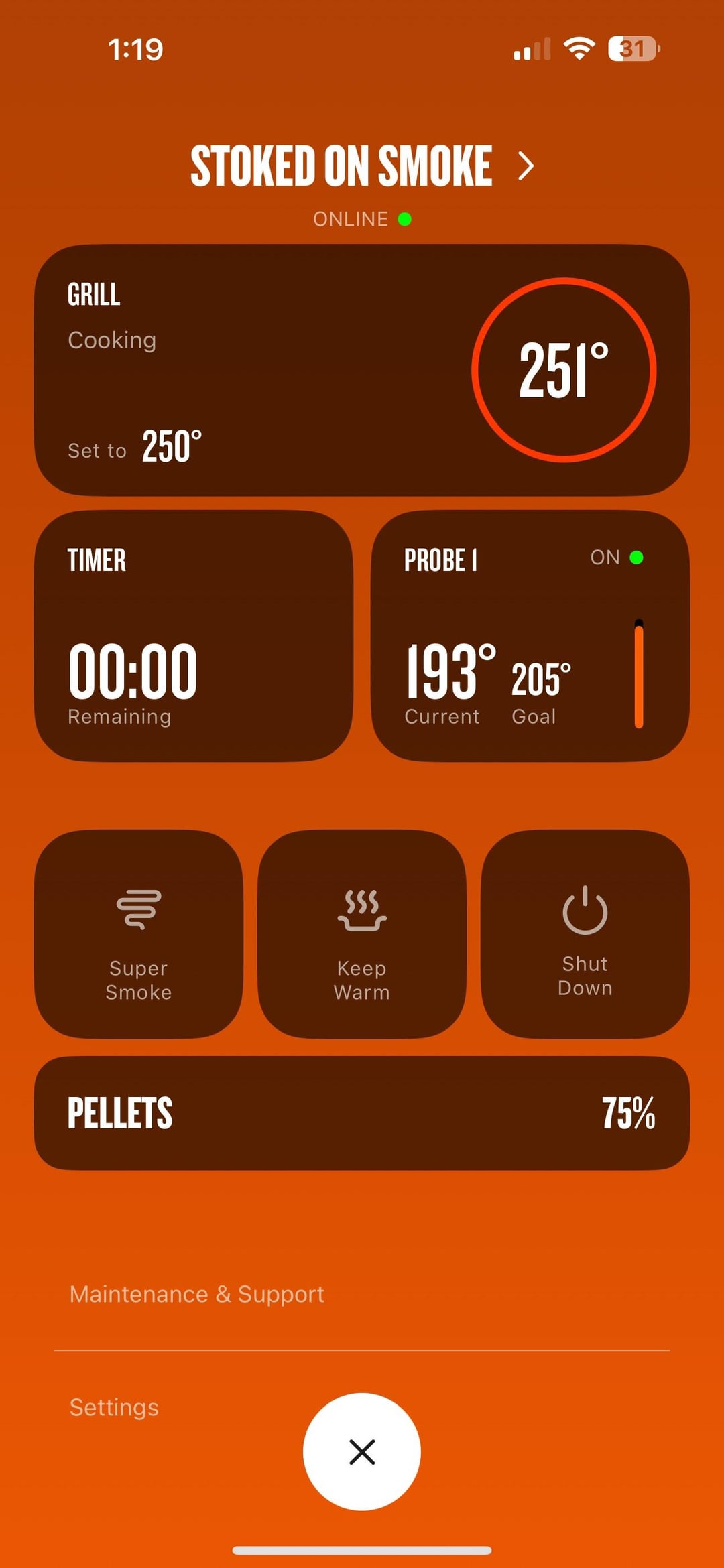Open the Grill temperature card

pos(362,370)
